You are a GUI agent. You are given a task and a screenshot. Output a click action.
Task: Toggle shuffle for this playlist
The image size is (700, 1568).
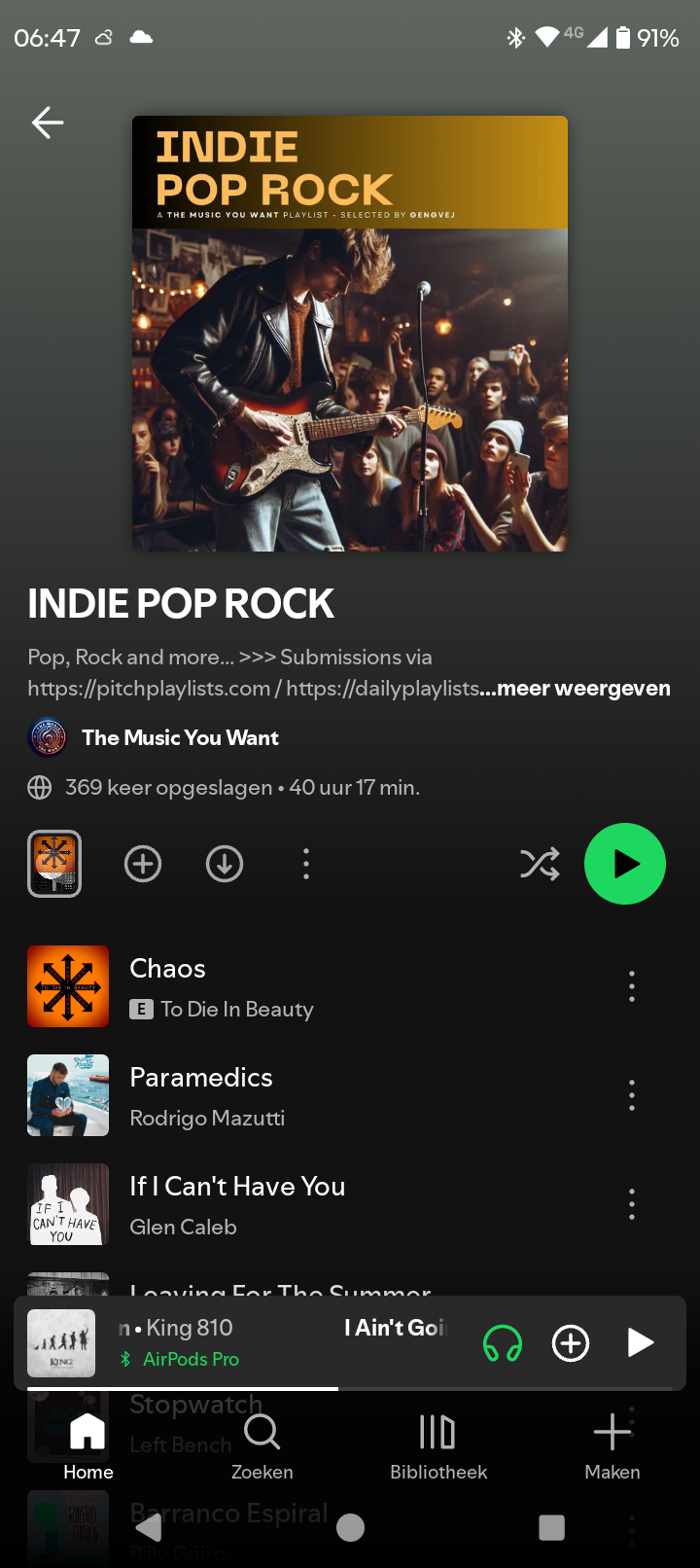[540, 864]
